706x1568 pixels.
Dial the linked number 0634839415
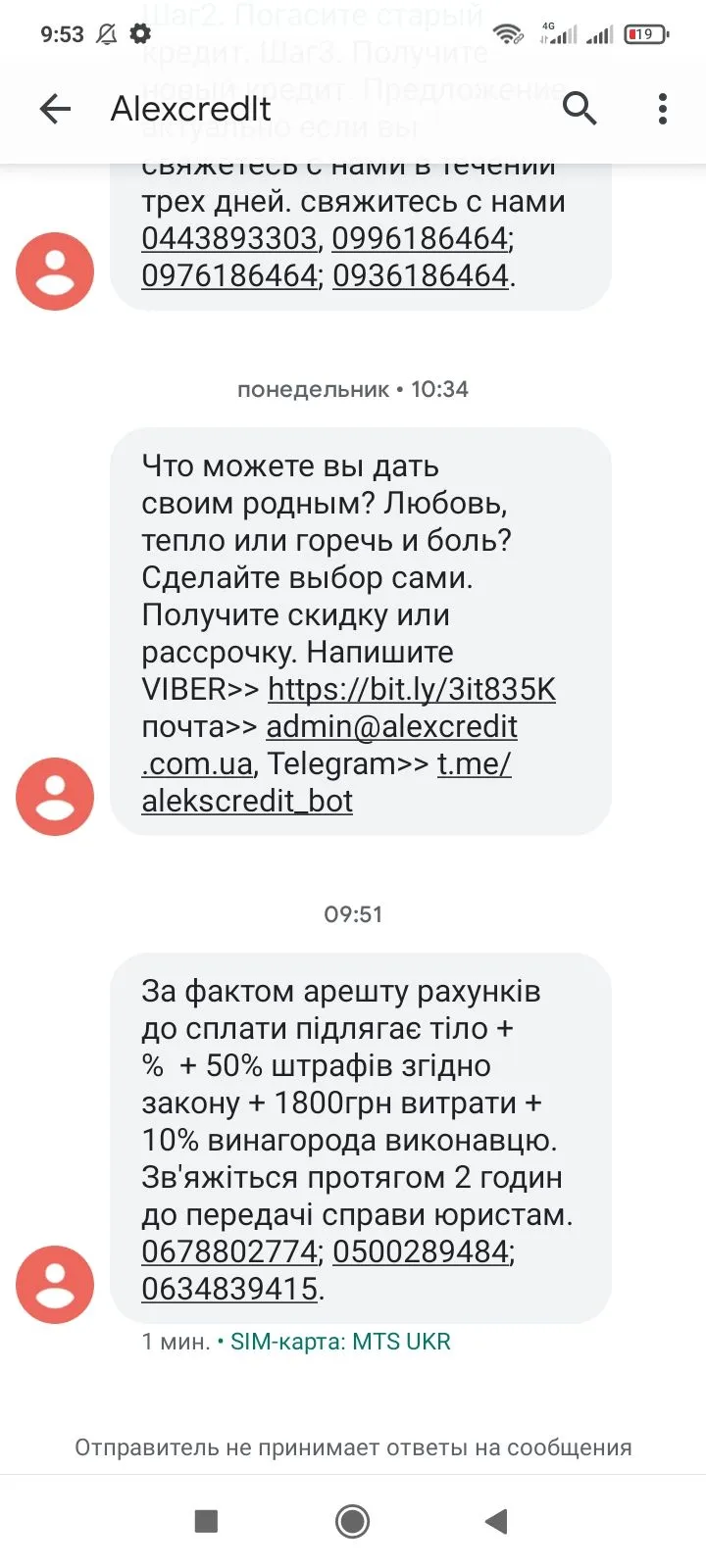pos(229,1289)
